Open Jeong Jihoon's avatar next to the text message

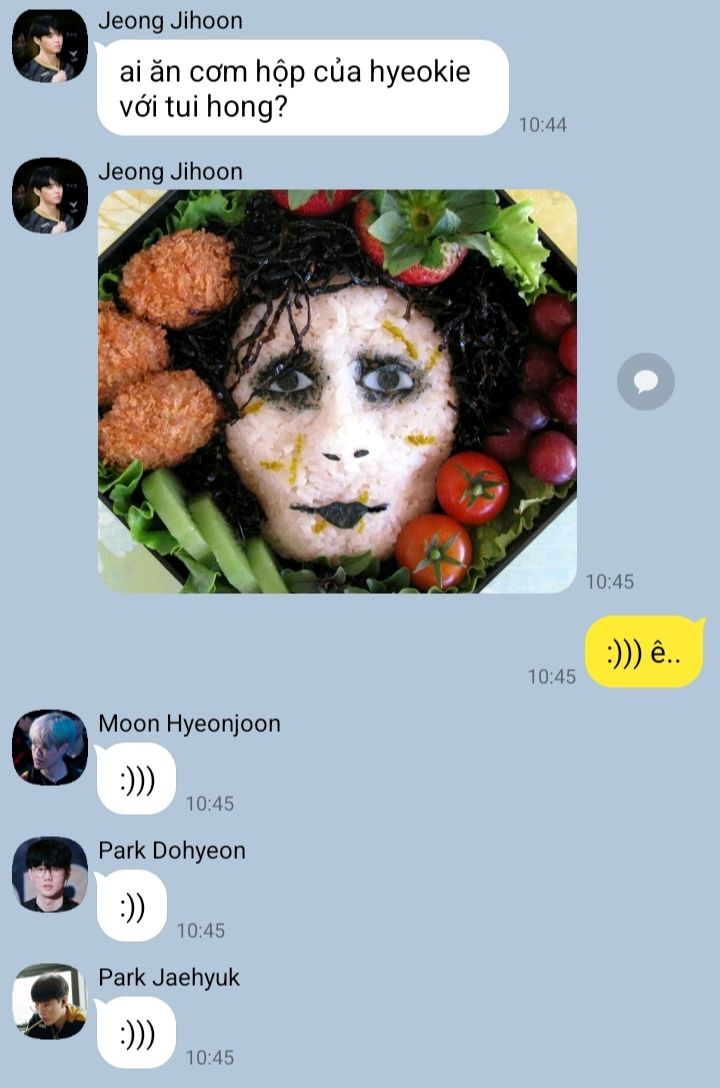click(x=50, y=45)
